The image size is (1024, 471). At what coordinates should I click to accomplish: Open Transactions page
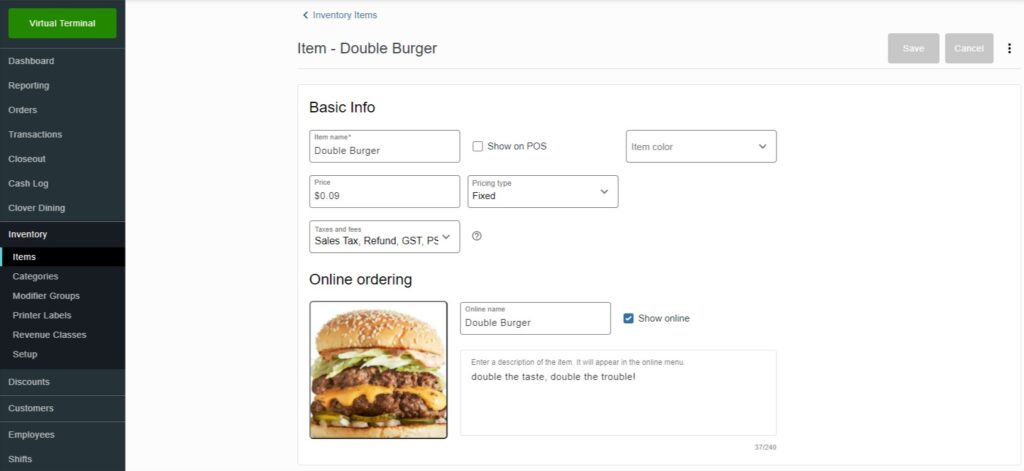[x=35, y=134]
